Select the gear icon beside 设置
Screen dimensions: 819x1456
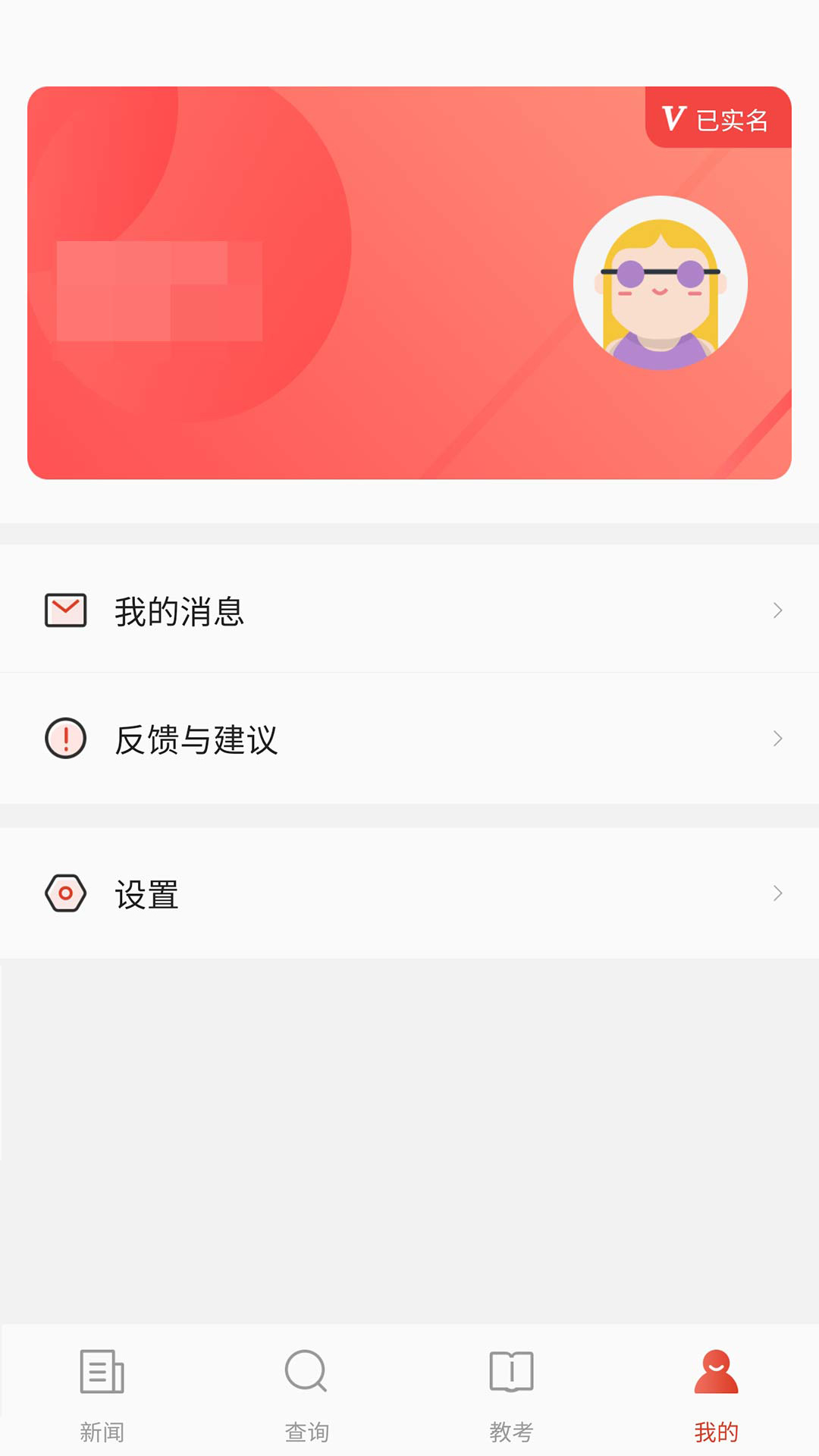(x=66, y=893)
